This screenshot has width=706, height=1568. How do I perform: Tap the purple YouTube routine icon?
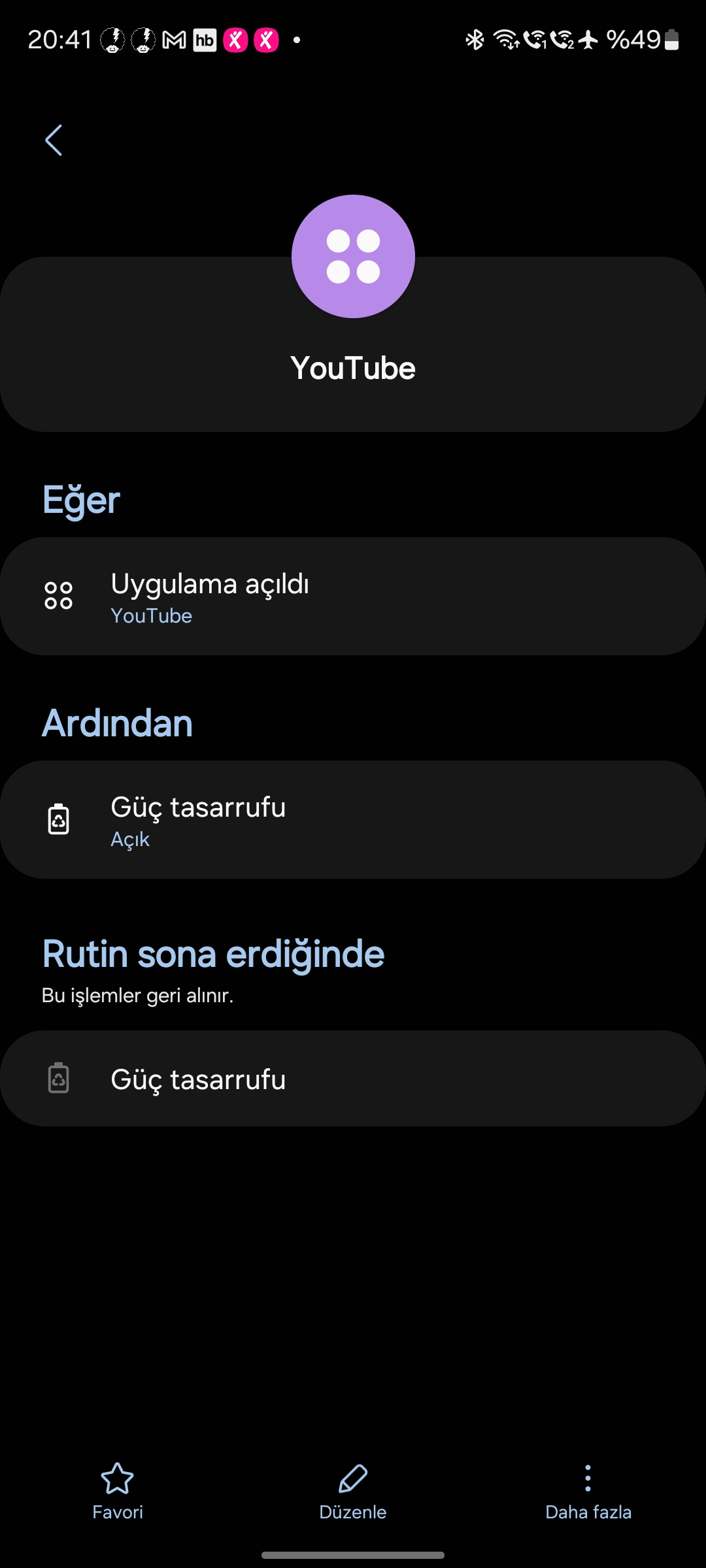[x=353, y=256]
